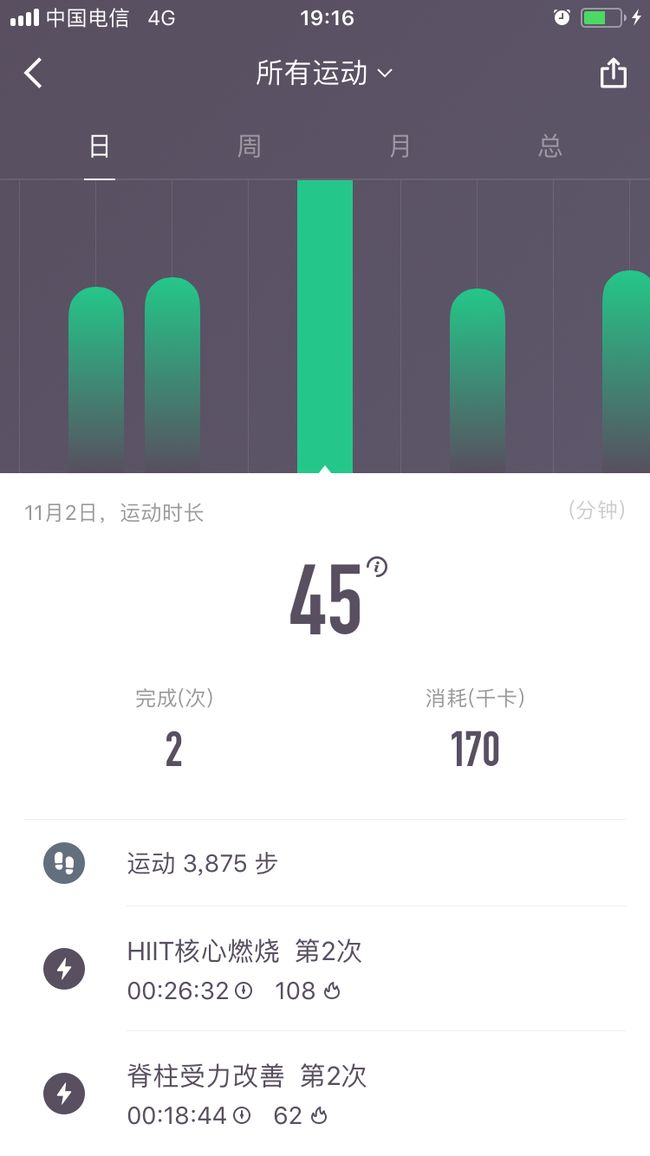Viewport: 650px width, 1156px height.
Task: Open the info icon beside 45
Action: [377, 567]
